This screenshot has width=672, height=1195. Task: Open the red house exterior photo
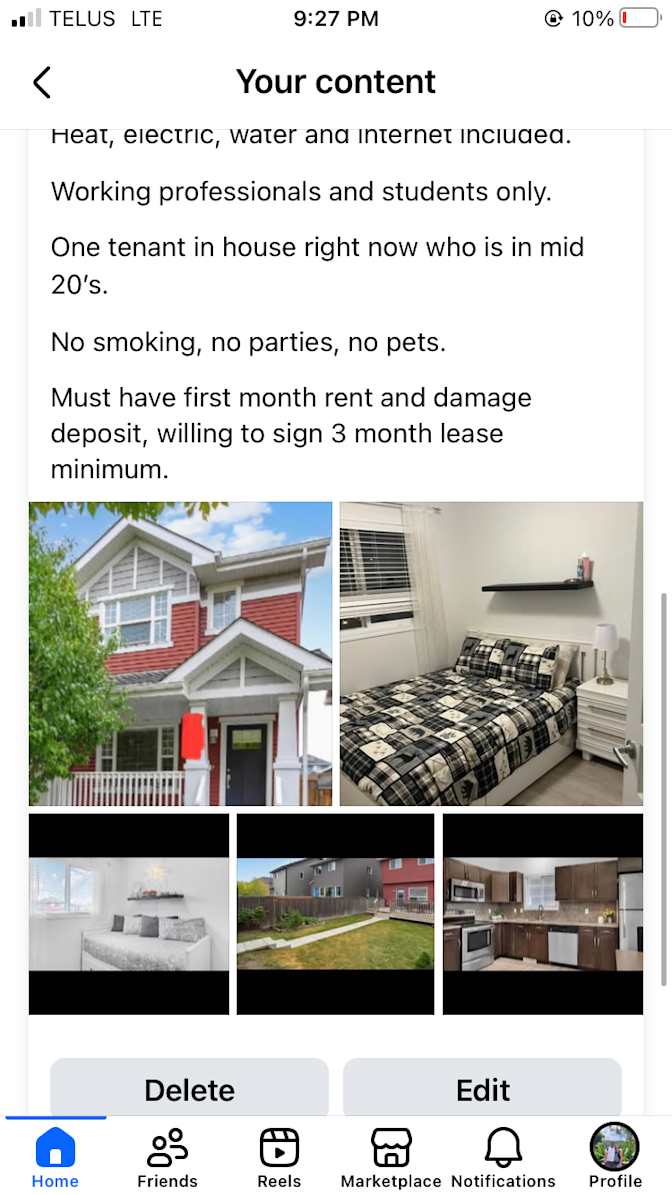click(180, 654)
